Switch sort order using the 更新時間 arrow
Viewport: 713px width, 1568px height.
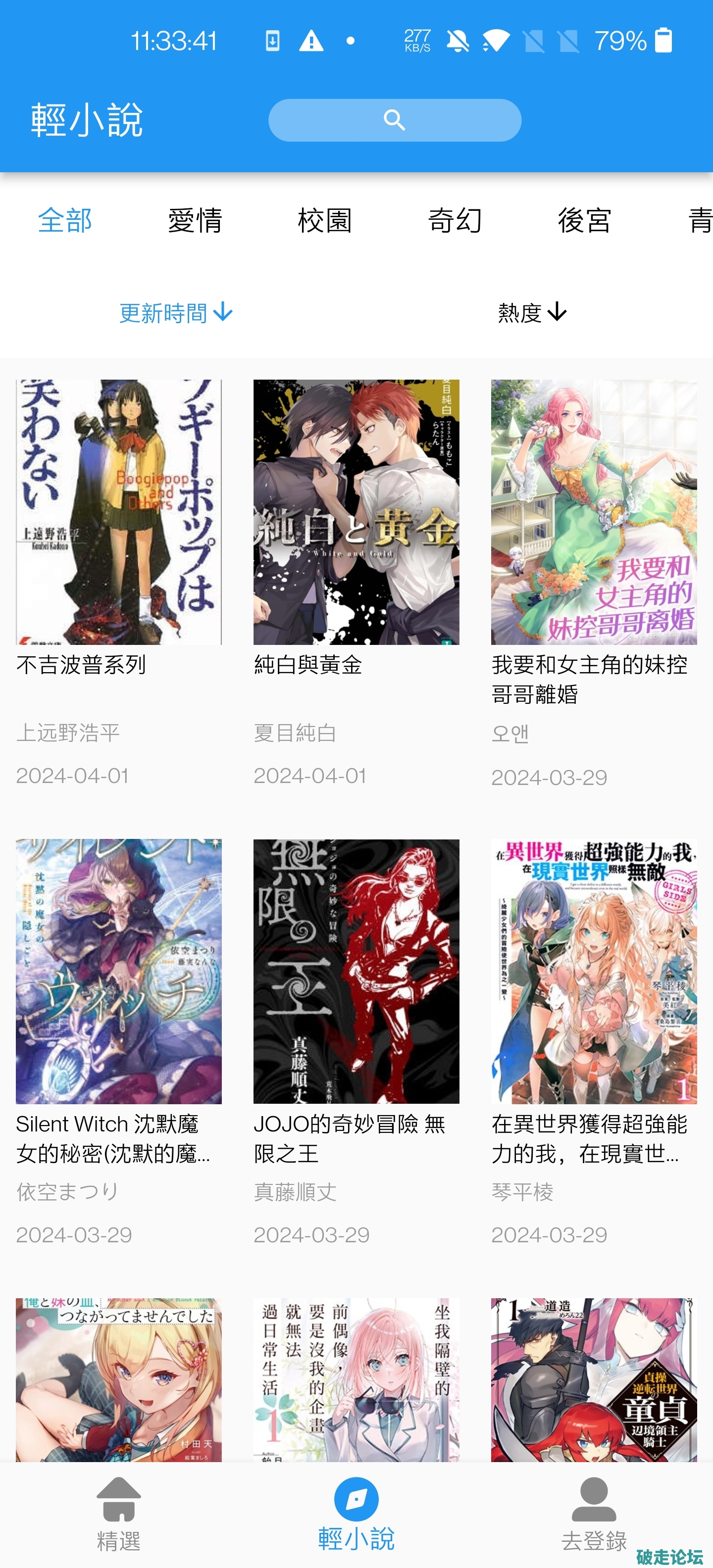(x=223, y=313)
